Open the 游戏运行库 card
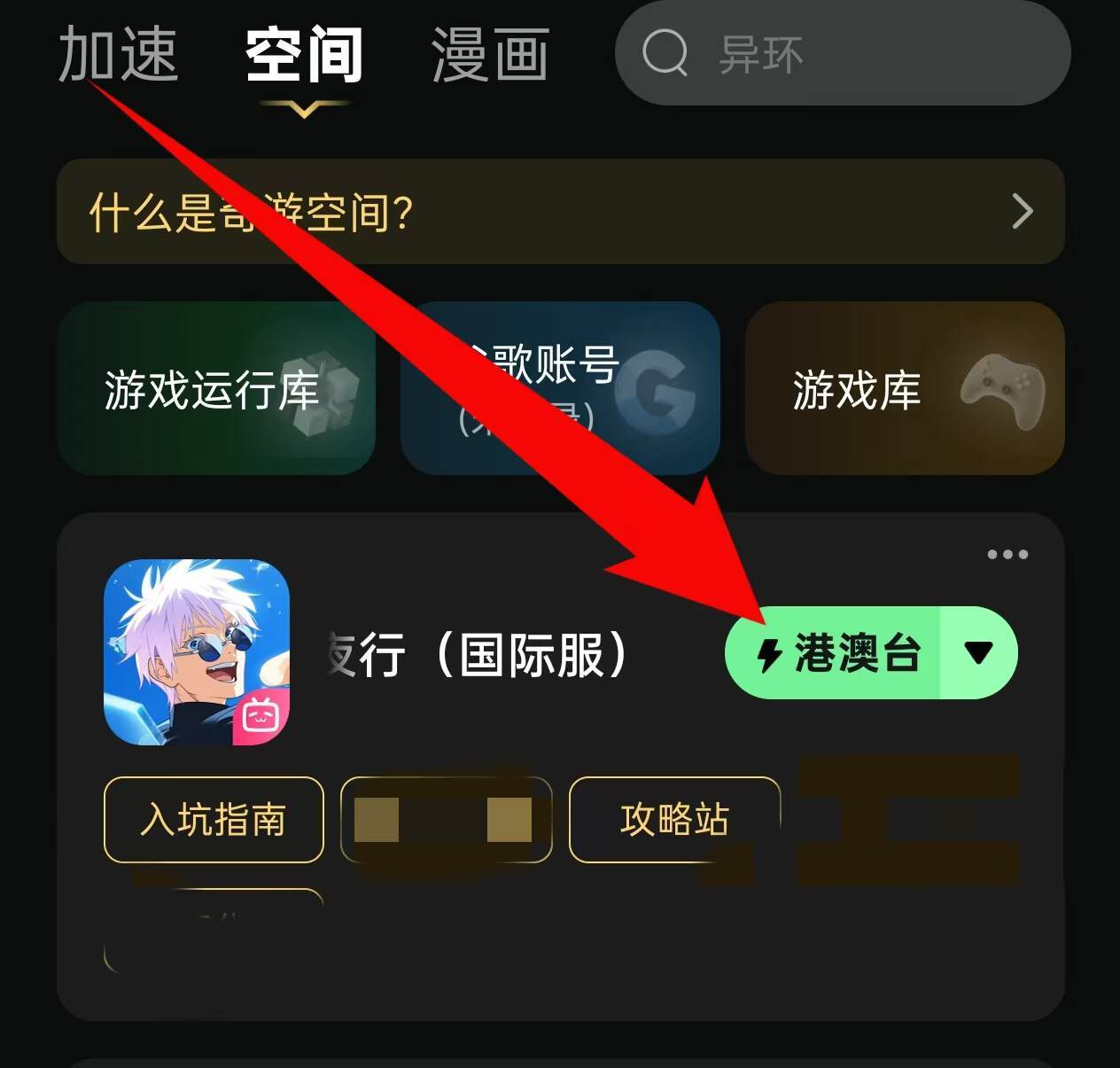1120x1068 pixels. pos(216,388)
